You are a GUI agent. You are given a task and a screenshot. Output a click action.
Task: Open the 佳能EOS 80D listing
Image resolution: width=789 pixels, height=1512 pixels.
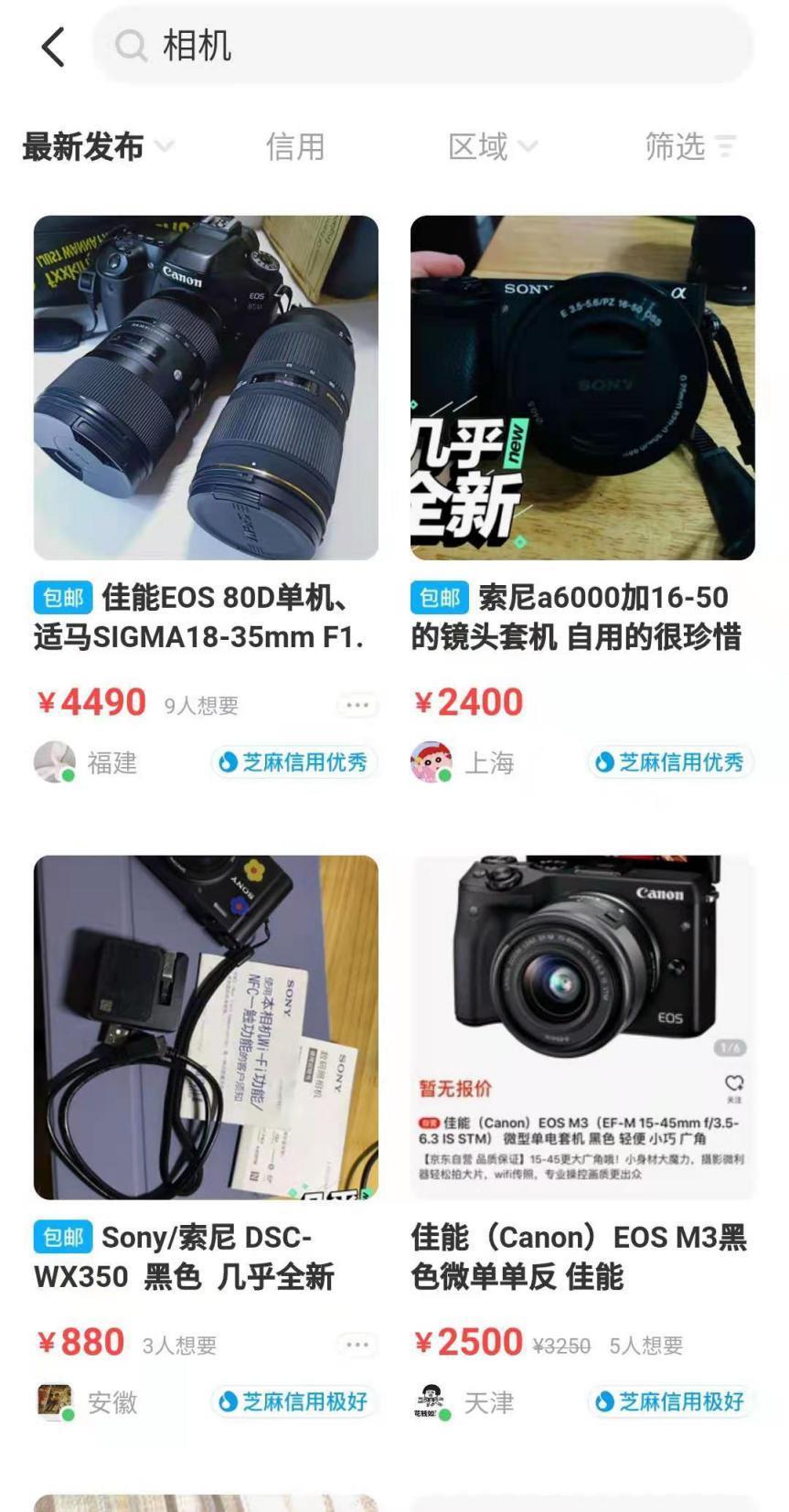coord(206,388)
